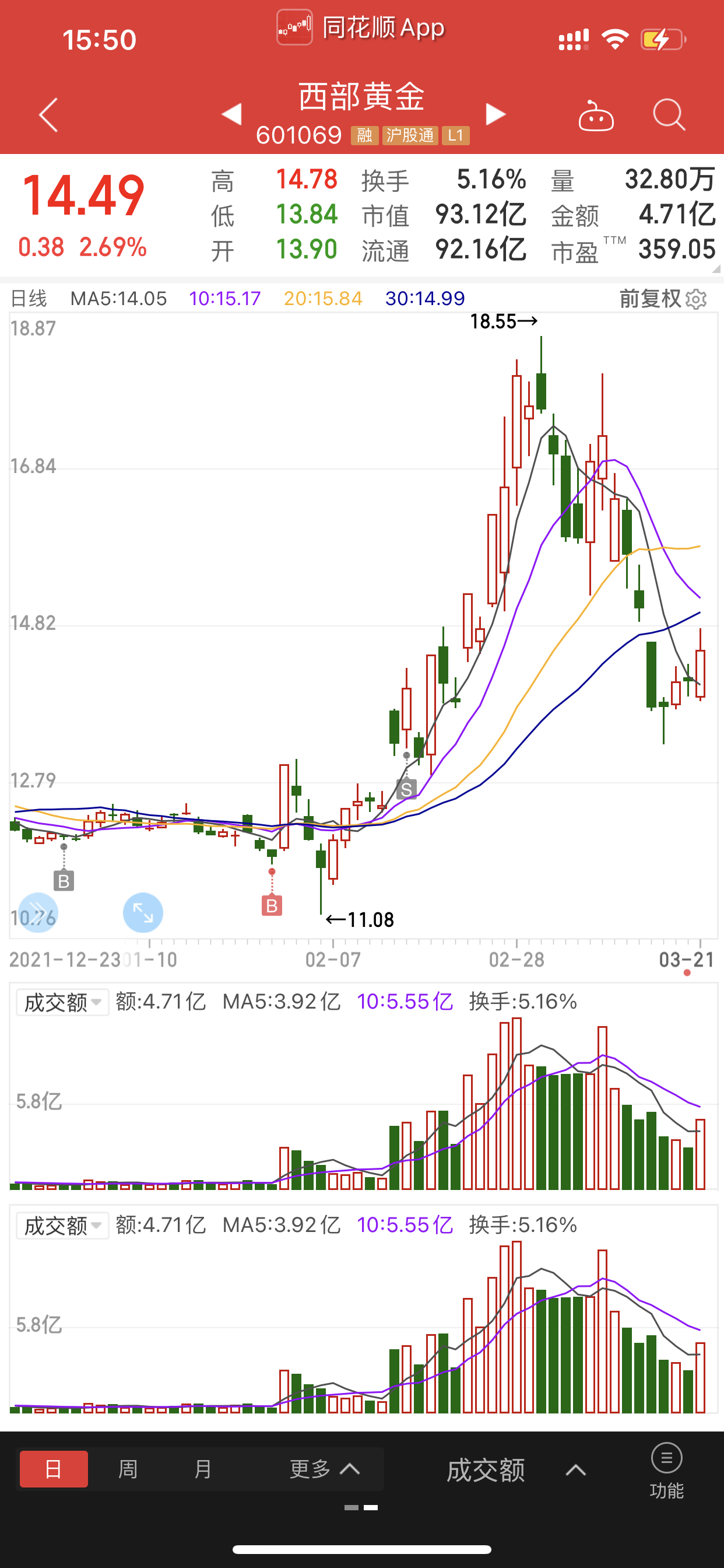Viewport: 724px width, 1568px height.
Task: Go back using the top-left arrow
Action: click(x=48, y=114)
